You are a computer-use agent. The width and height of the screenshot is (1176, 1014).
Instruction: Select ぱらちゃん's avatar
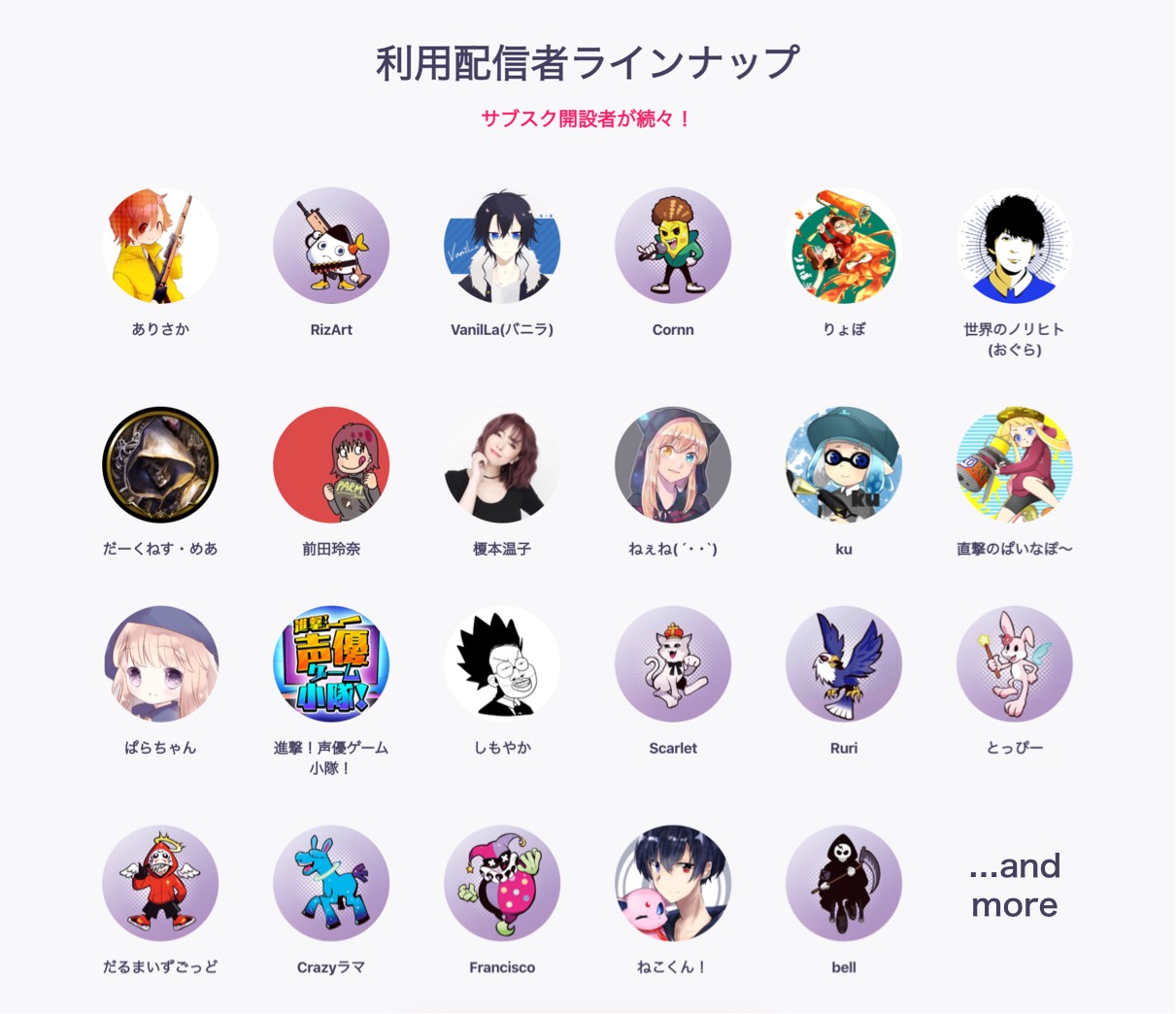click(x=160, y=664)
